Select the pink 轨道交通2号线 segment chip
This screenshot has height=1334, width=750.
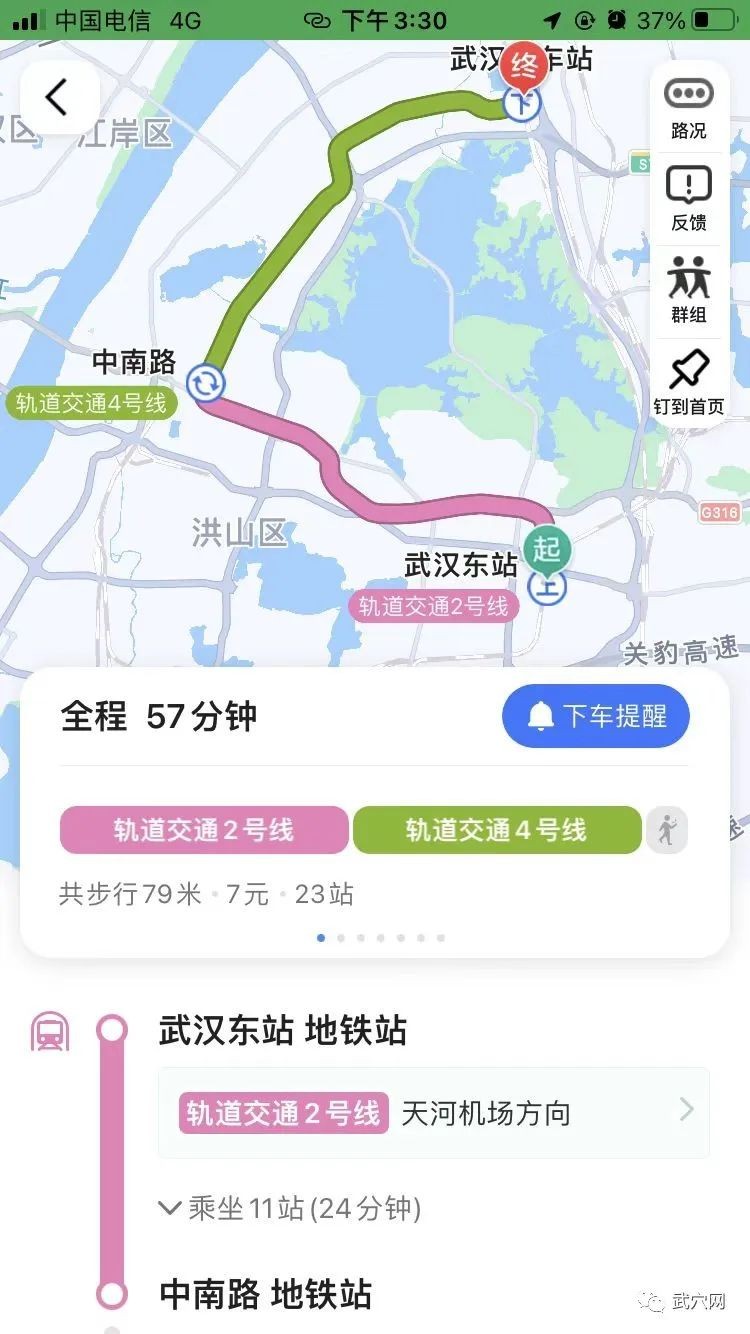[x=204, y=830]
